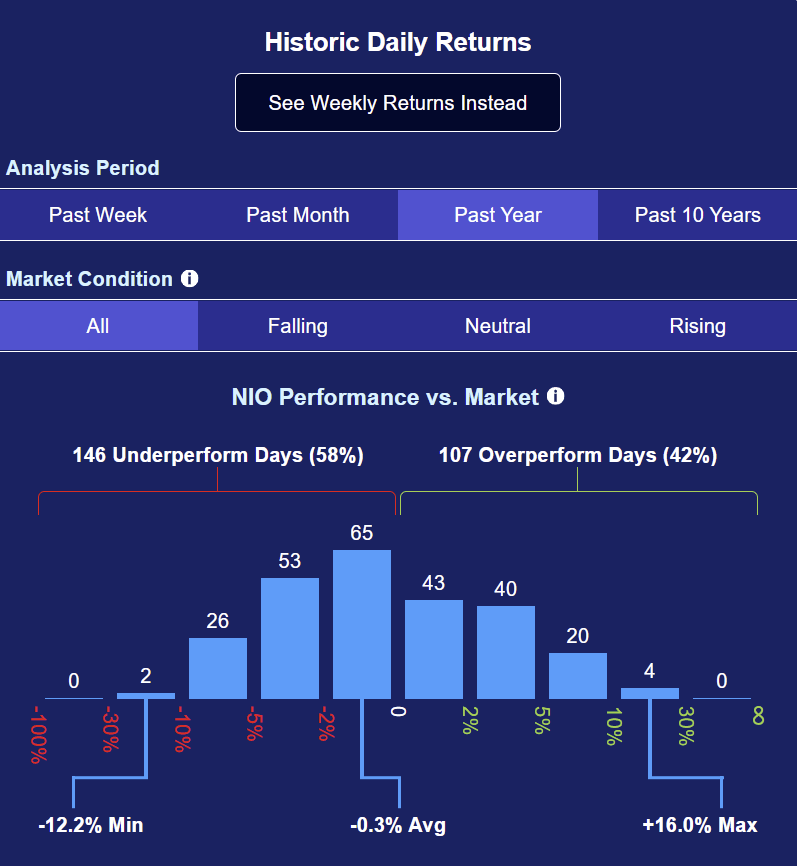
Task: Open info icon beside NIO Performance vs. Market
Action: [x=556, y=396]
